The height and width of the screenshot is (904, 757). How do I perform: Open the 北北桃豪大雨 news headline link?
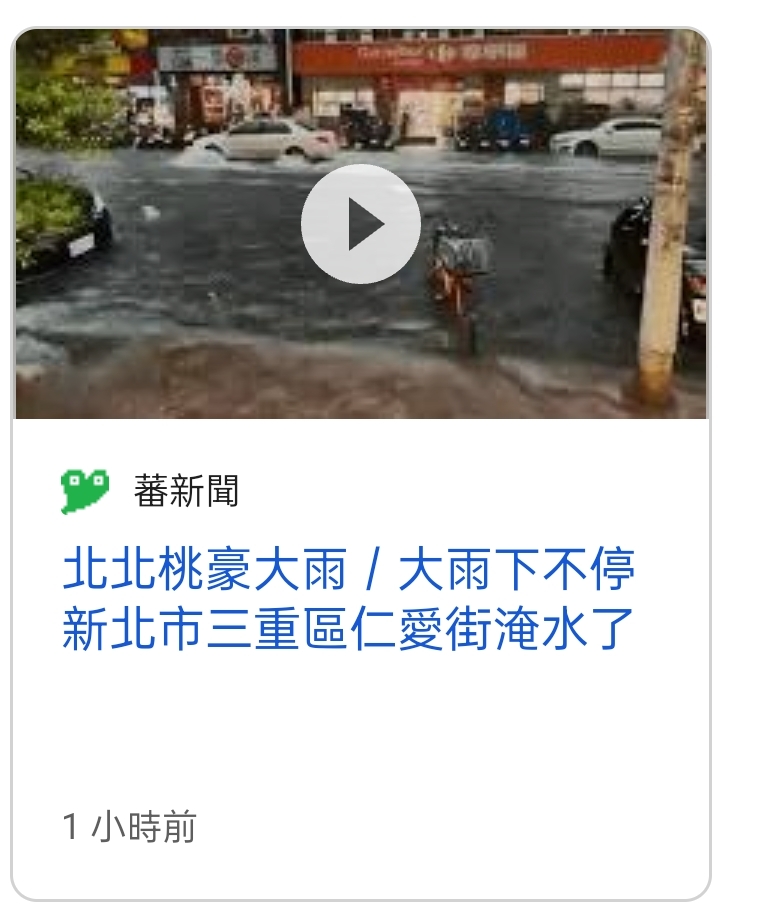[349, 600]
